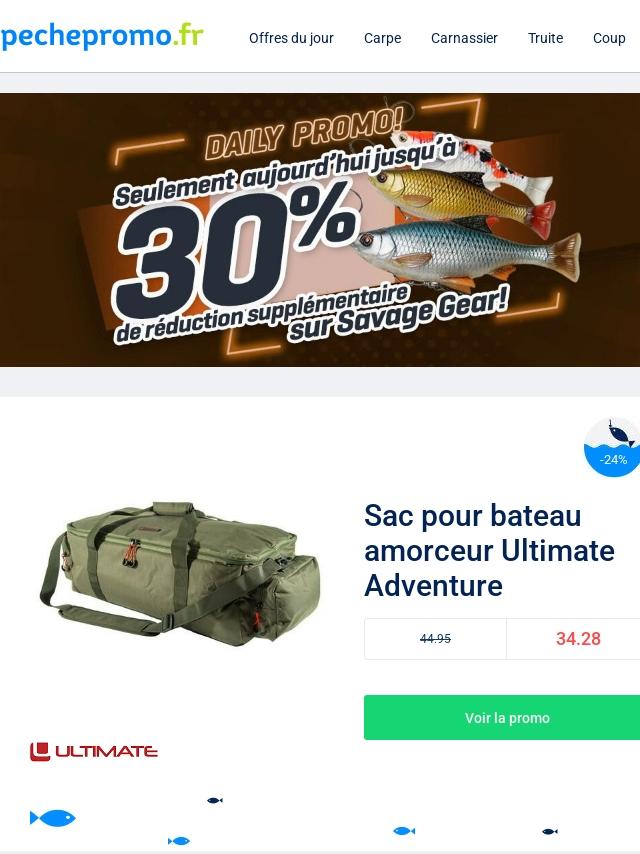This screenshot has width=640, height=854.
Task: Go to Offres du jour
Action: point(291,38)
